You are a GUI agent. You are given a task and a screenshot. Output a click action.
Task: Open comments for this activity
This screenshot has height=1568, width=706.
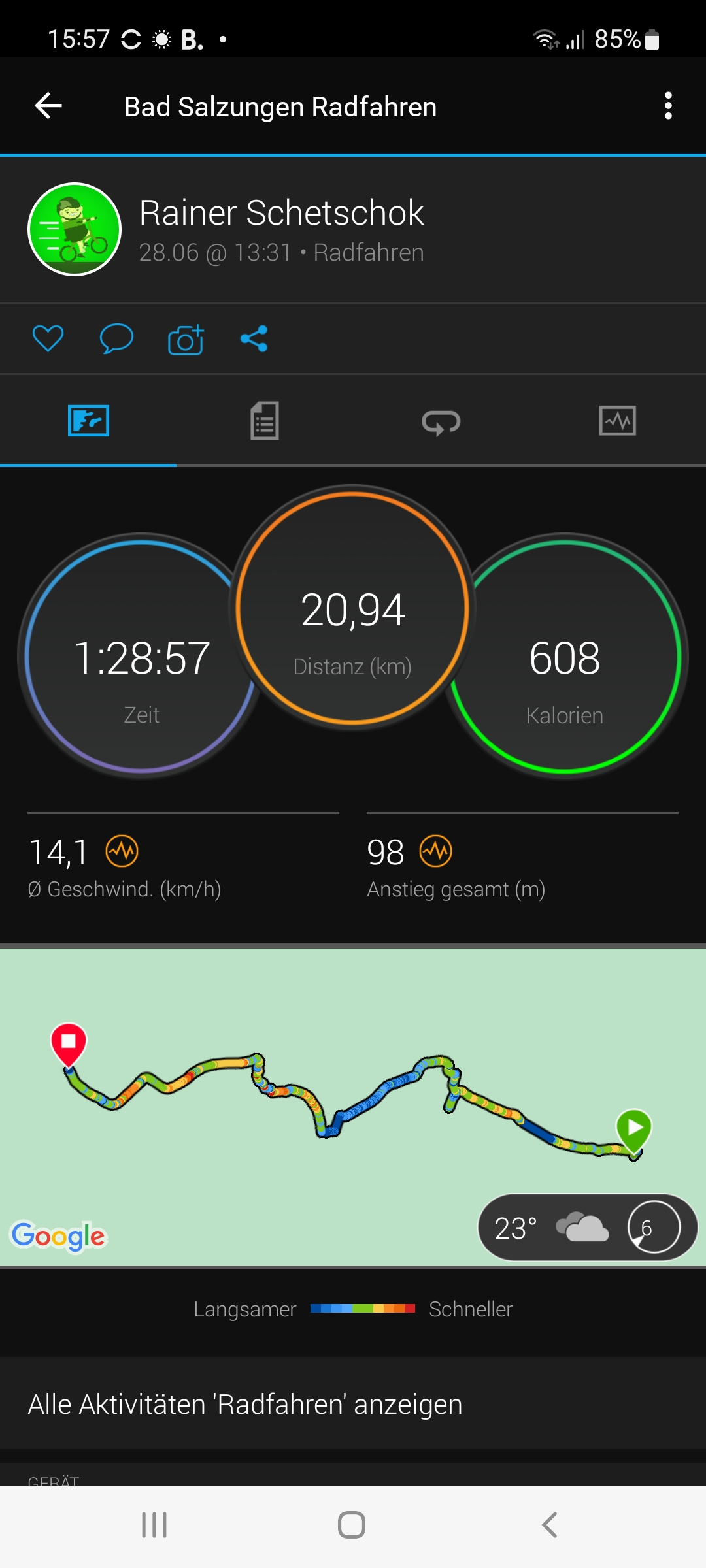(x=116, y=338)
